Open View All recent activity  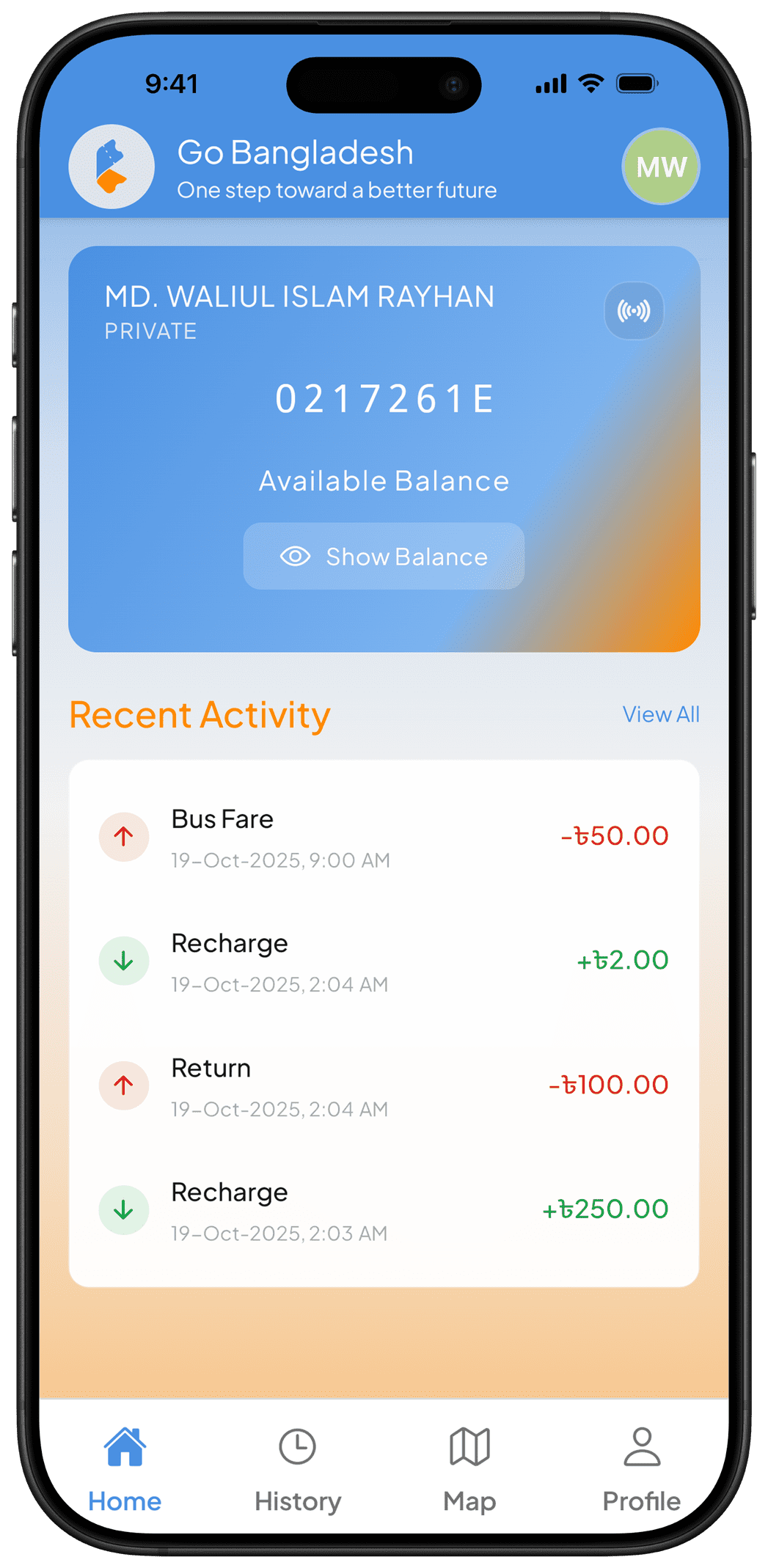[660, 714]
